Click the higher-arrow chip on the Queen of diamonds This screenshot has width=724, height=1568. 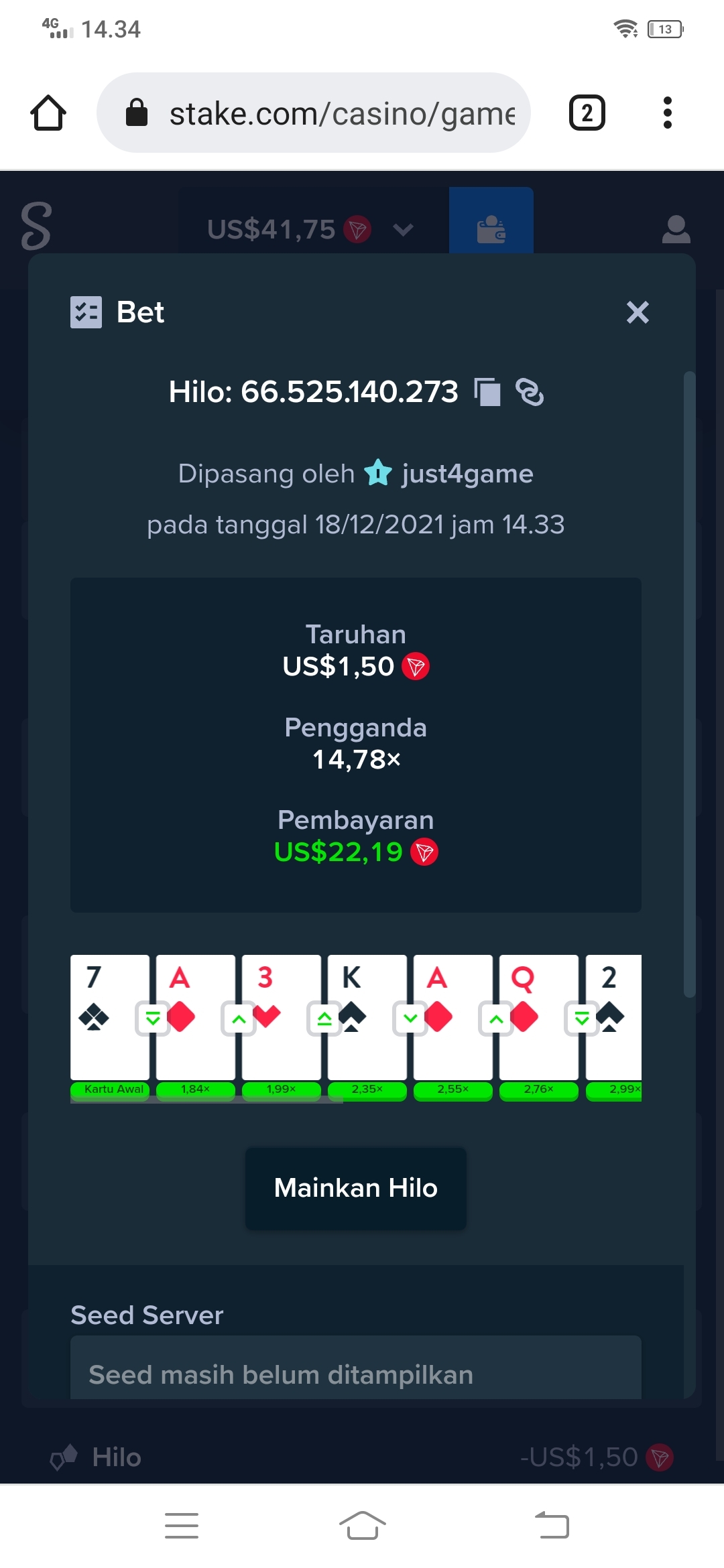(x=495, y=1018)
